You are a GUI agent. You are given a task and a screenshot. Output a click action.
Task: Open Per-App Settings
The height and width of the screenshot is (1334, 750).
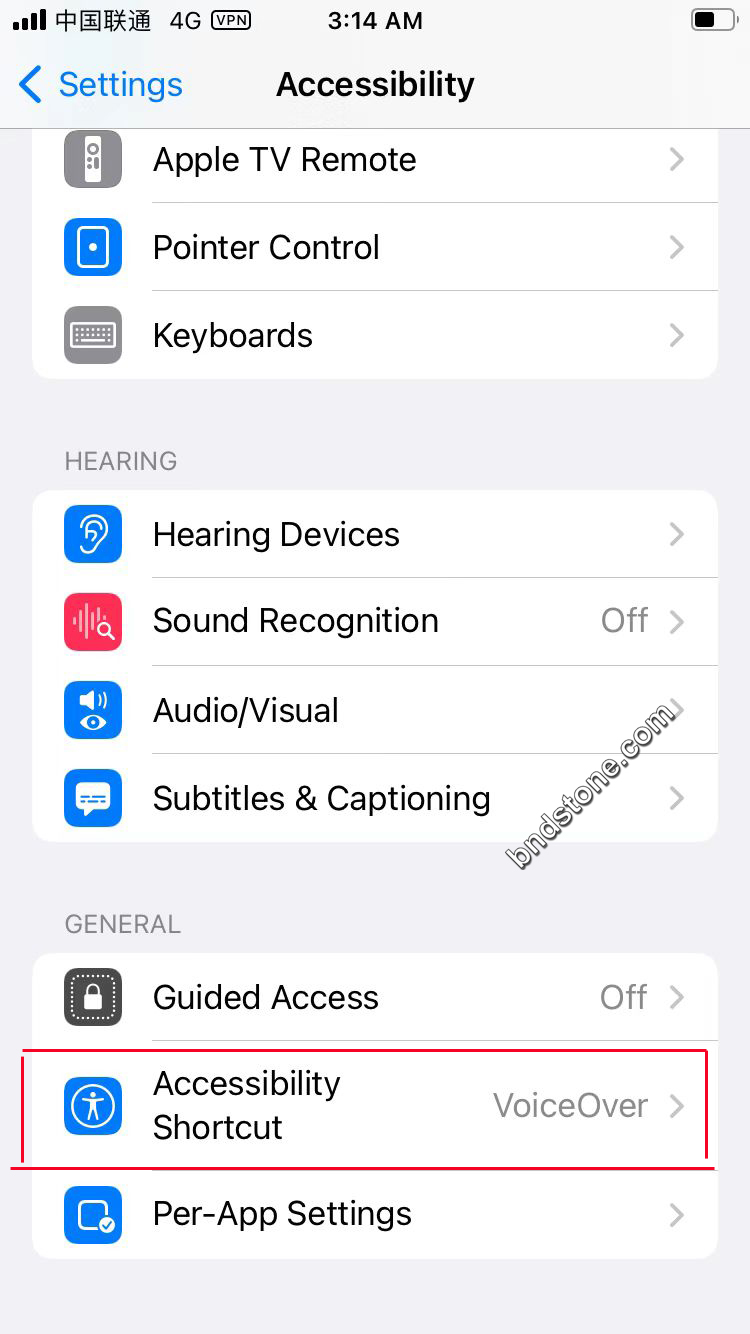(375, 1214)
